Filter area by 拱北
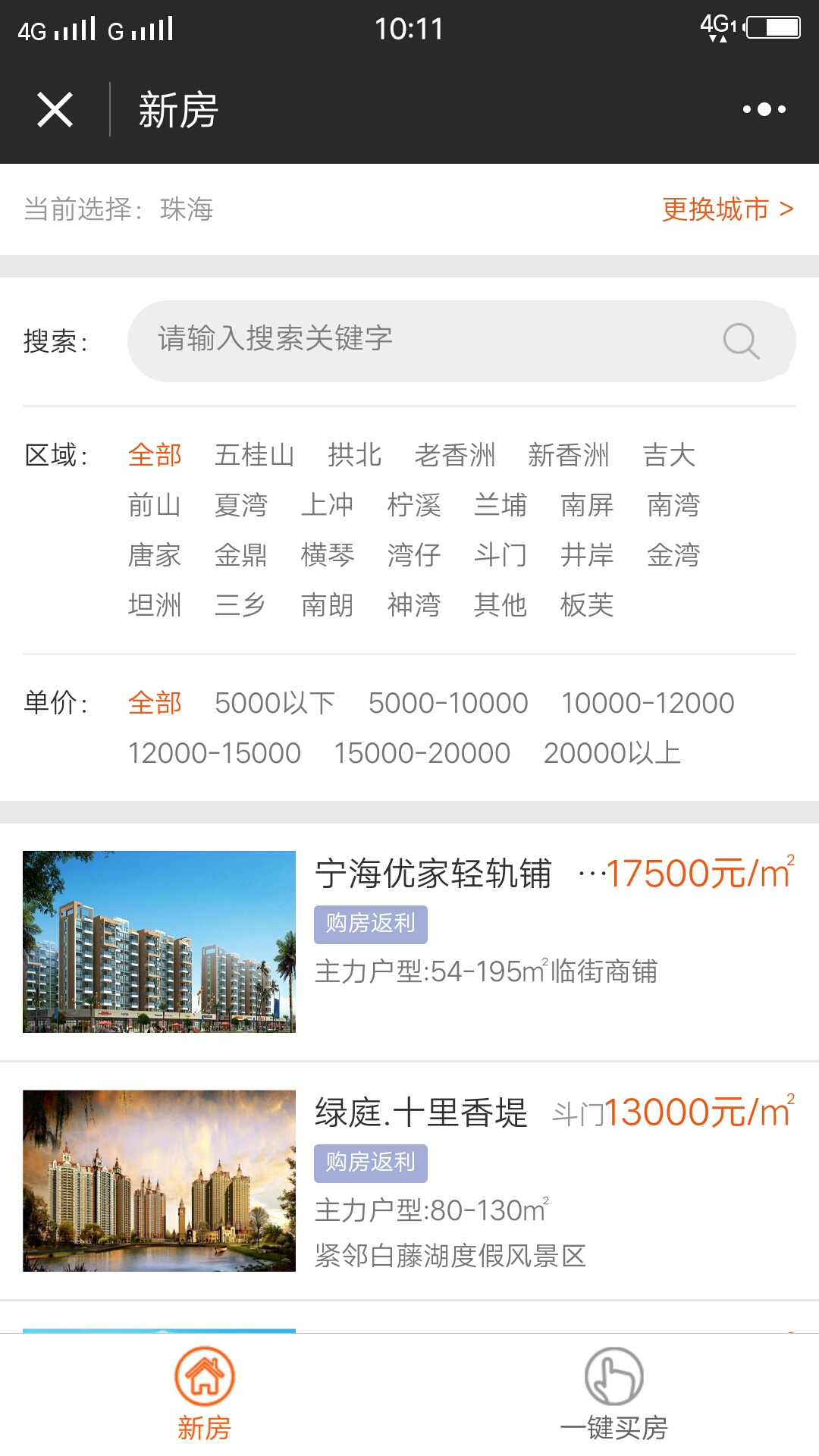 [354, 455]
